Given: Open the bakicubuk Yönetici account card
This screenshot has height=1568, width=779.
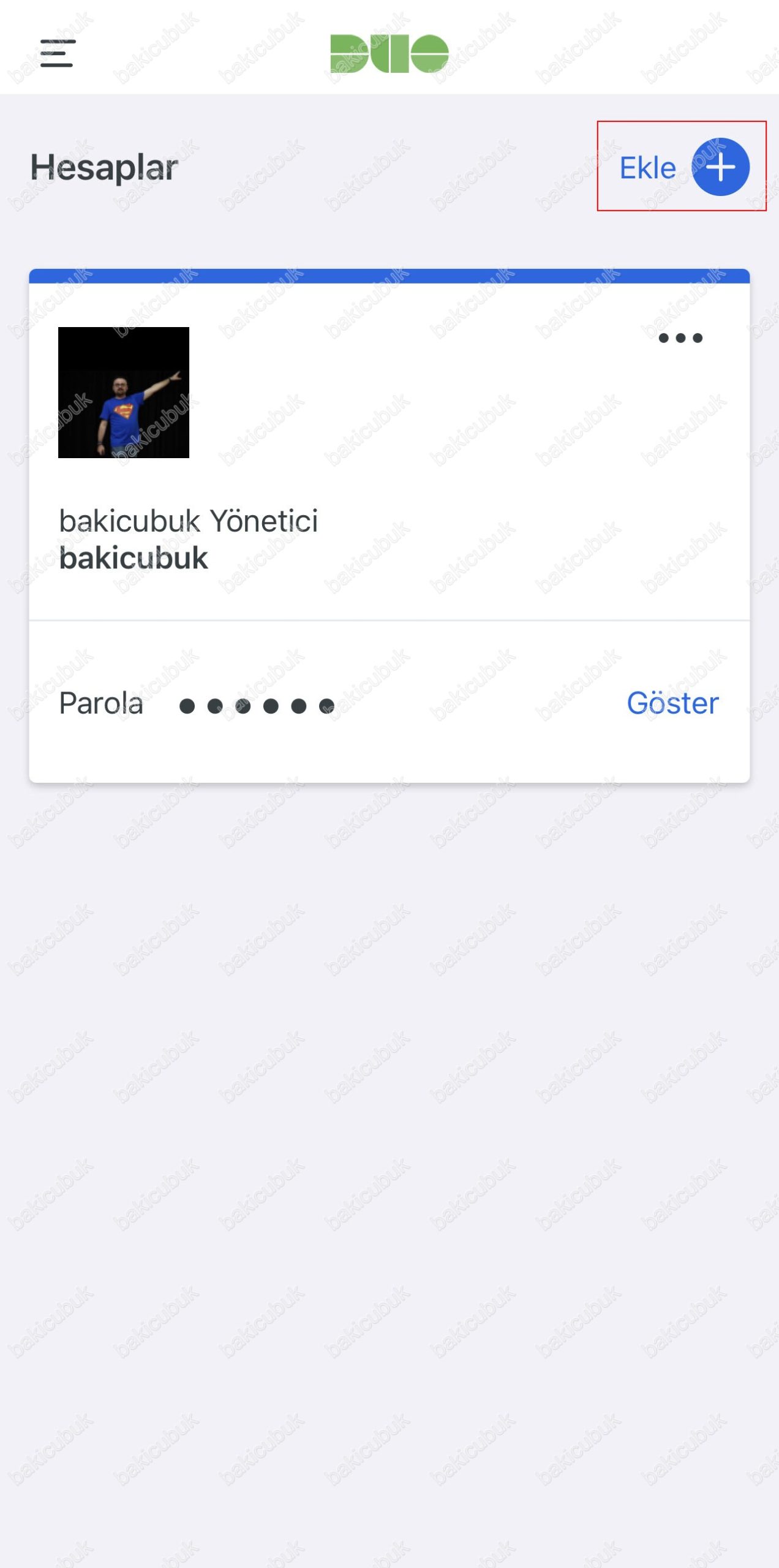Looking at the screenshot, I should [389, 526].
